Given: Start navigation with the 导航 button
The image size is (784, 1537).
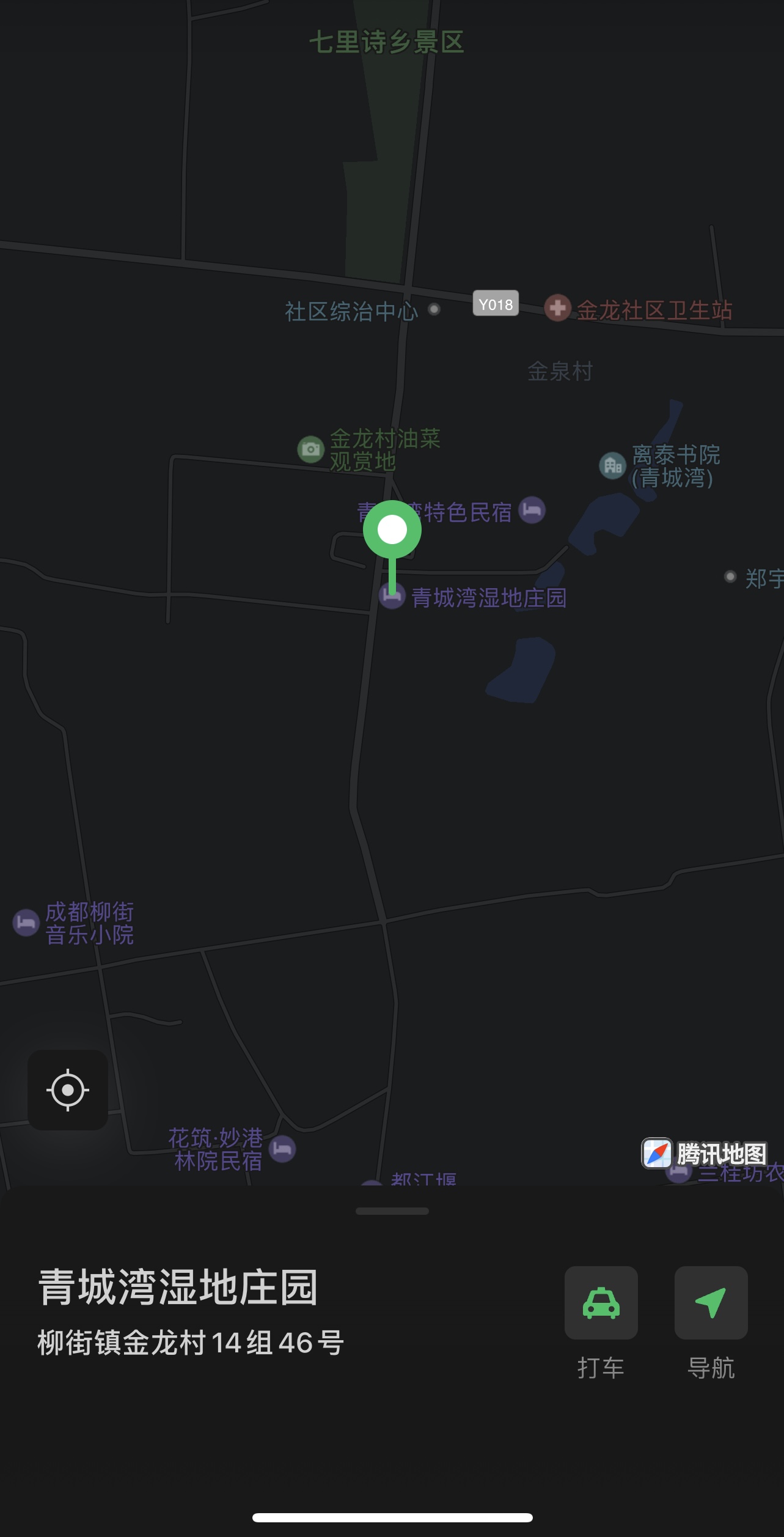Looking at the screenshot, I should pos(711,1303).
